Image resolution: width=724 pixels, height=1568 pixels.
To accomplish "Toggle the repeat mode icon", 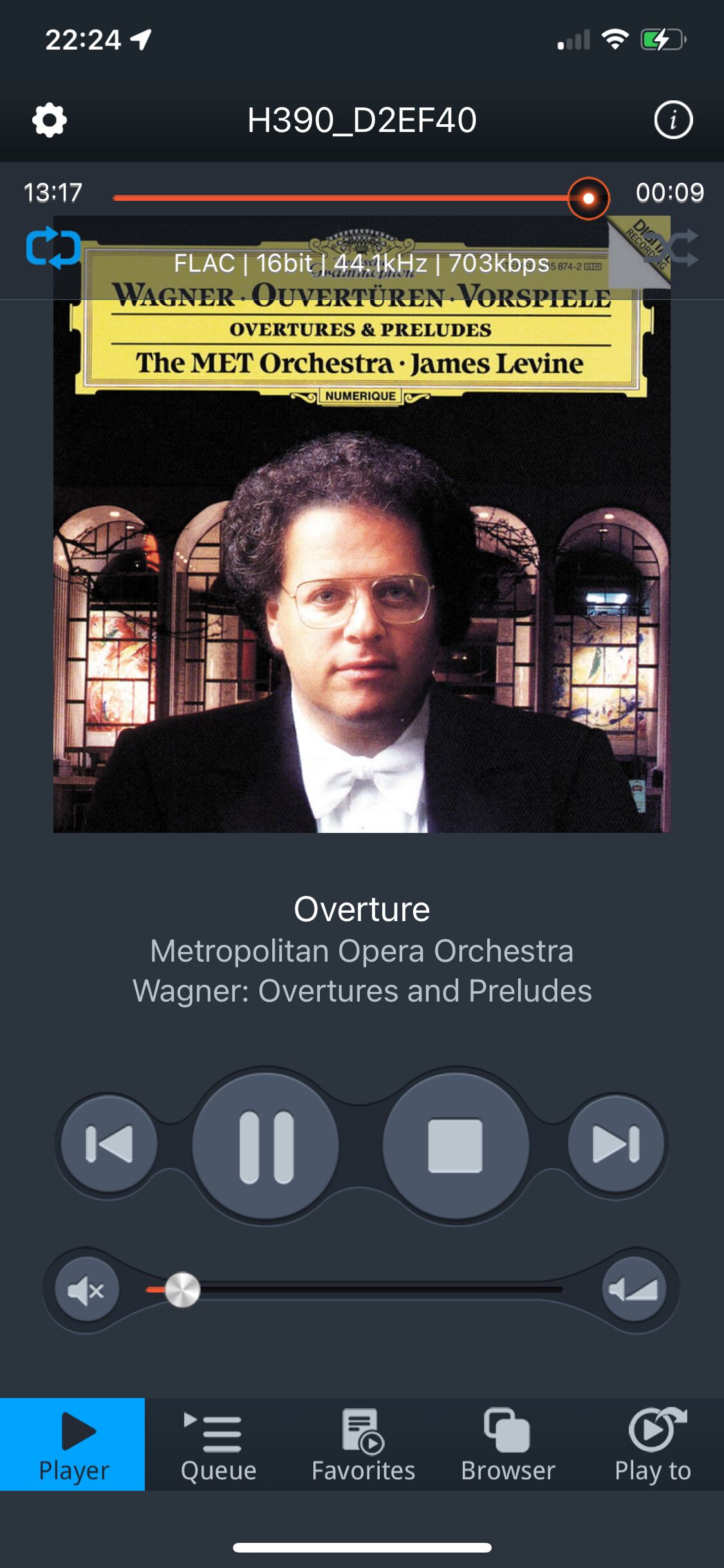I will pyautogui.click(x=53, y=248).
